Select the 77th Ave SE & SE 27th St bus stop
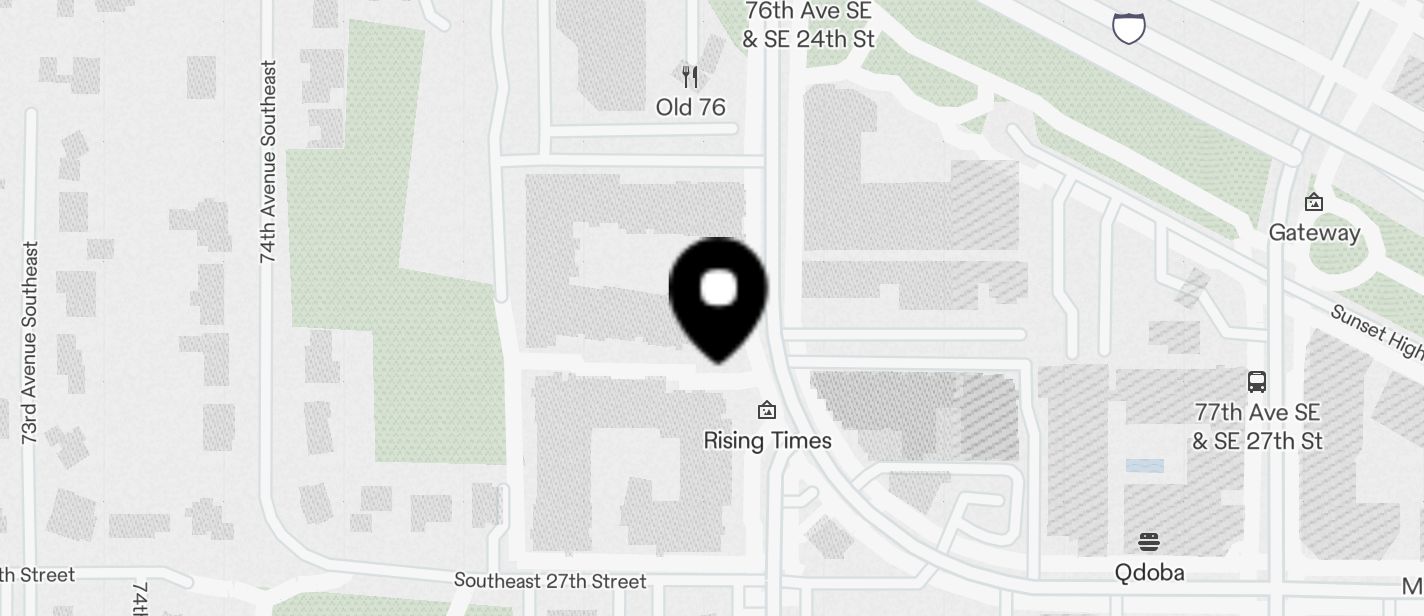This screenshot has width=1424, height=616. click(1257, 382)
